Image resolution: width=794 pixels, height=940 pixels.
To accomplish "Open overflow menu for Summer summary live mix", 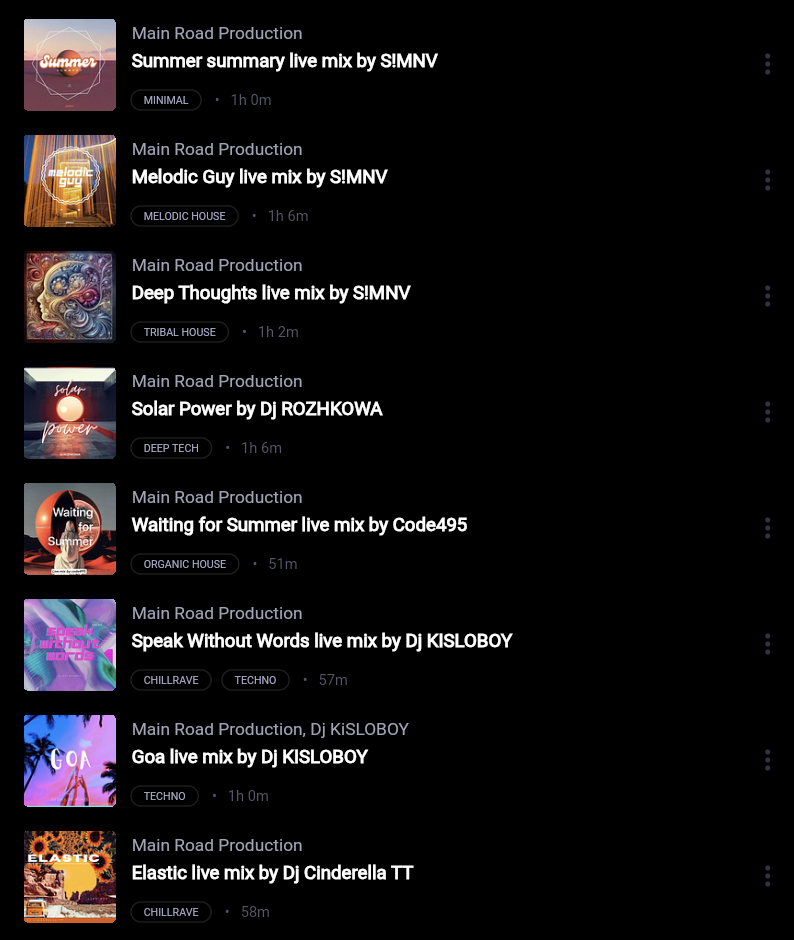I will (x=767, y=64).
